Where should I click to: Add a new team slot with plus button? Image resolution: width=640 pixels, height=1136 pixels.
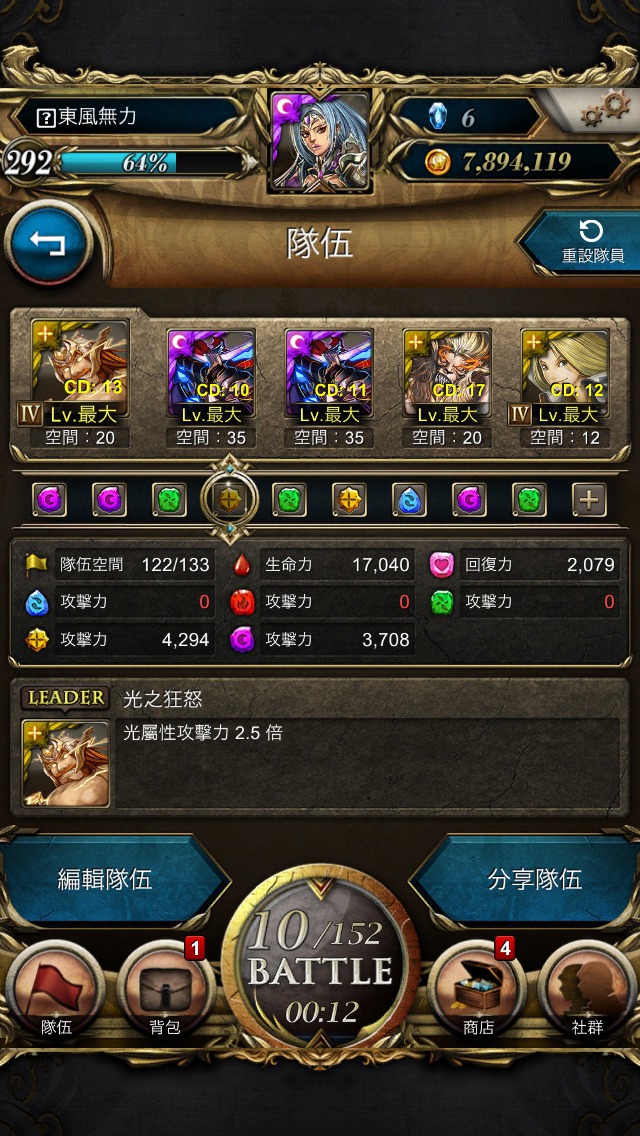coord(589,499)
